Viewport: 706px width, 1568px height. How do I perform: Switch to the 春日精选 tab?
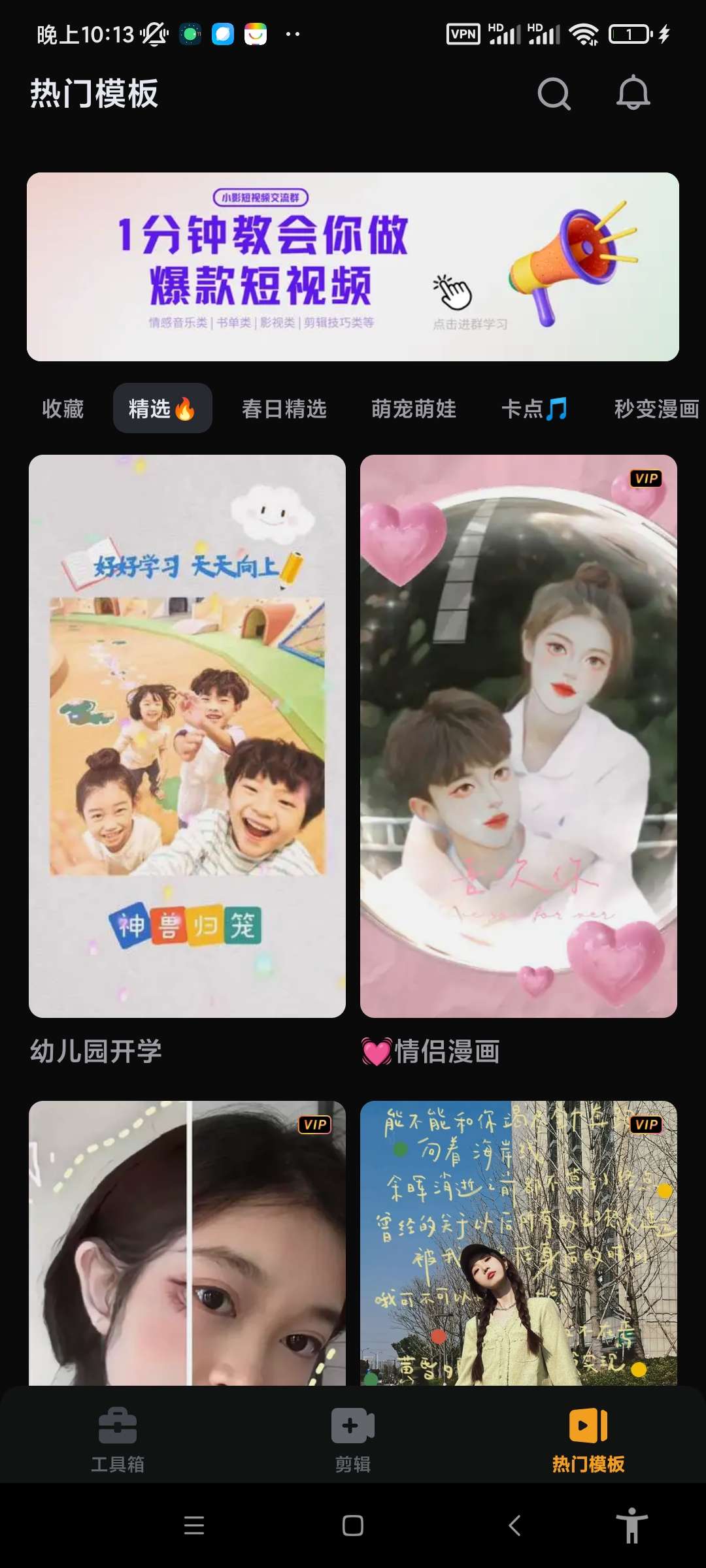[284, 409]
